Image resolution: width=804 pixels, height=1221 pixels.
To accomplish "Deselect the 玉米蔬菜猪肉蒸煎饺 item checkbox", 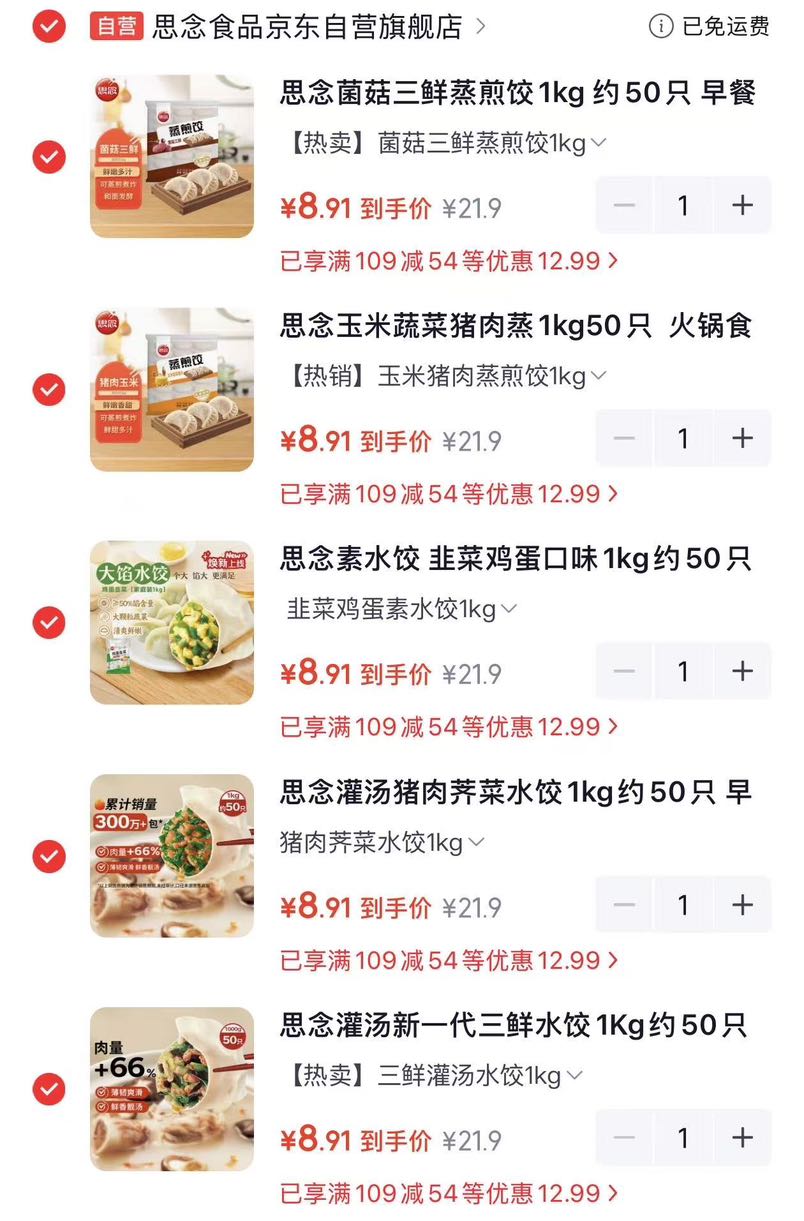I will [x=49, y=390].
